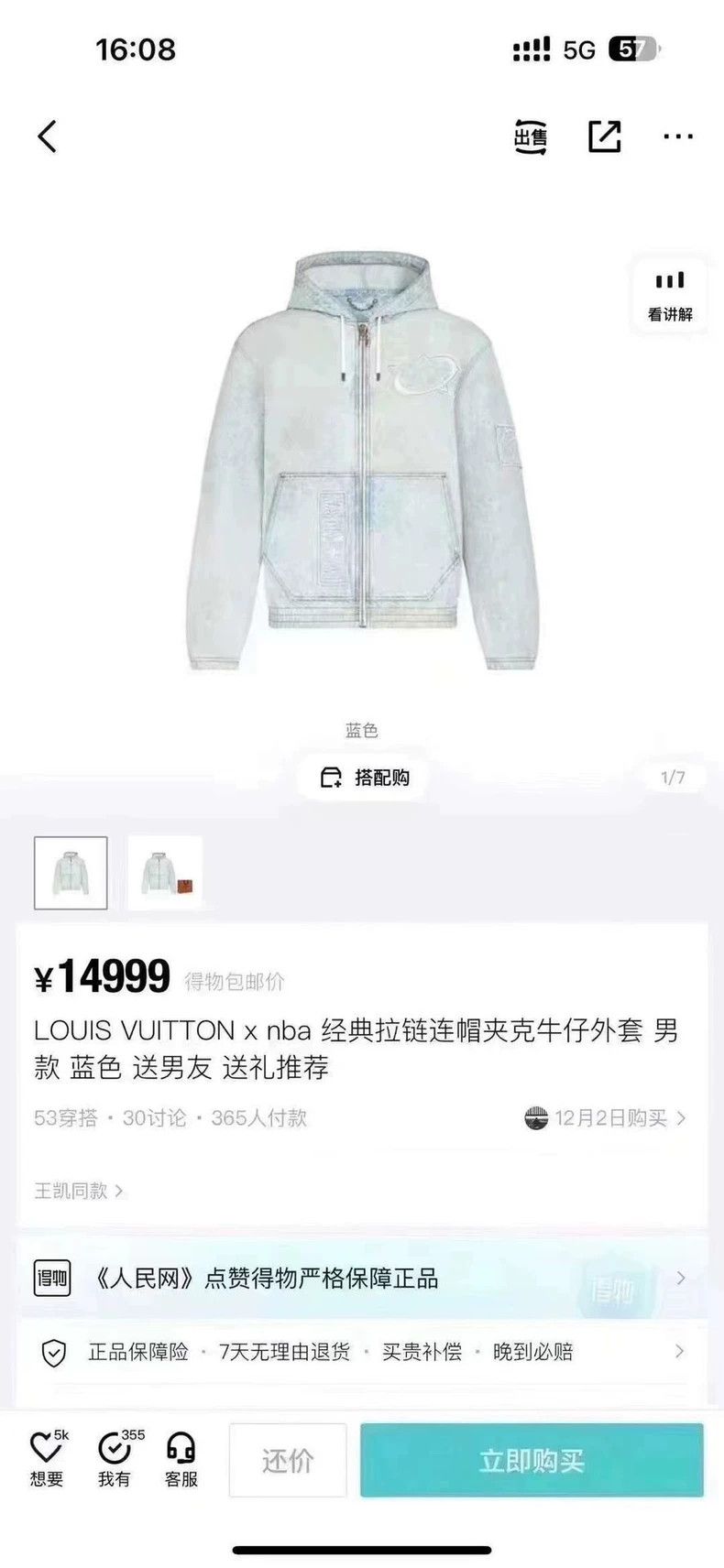Mark the item as 我有

[x=115, y=1459]
